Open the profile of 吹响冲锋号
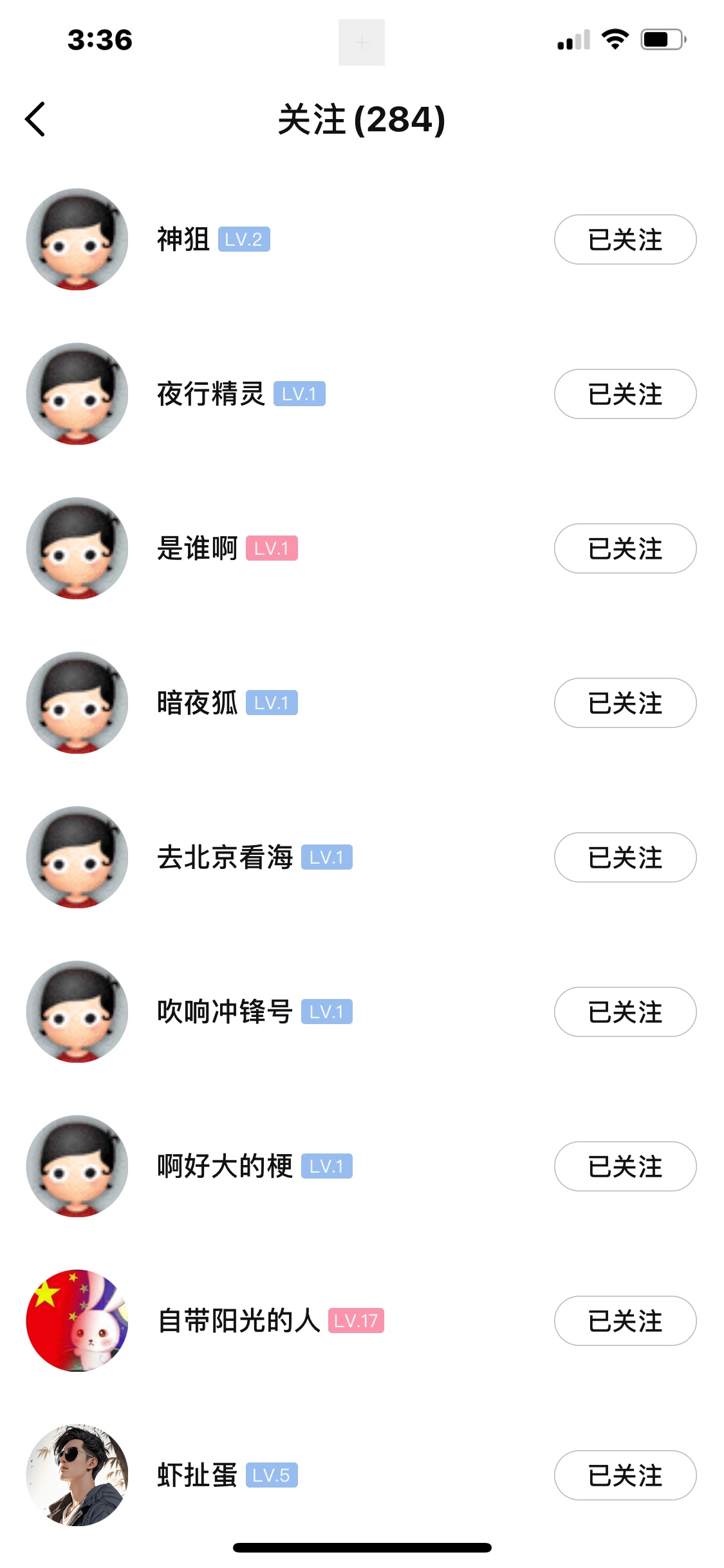The image size is (724, 1568). click(x=225, y=1012)
